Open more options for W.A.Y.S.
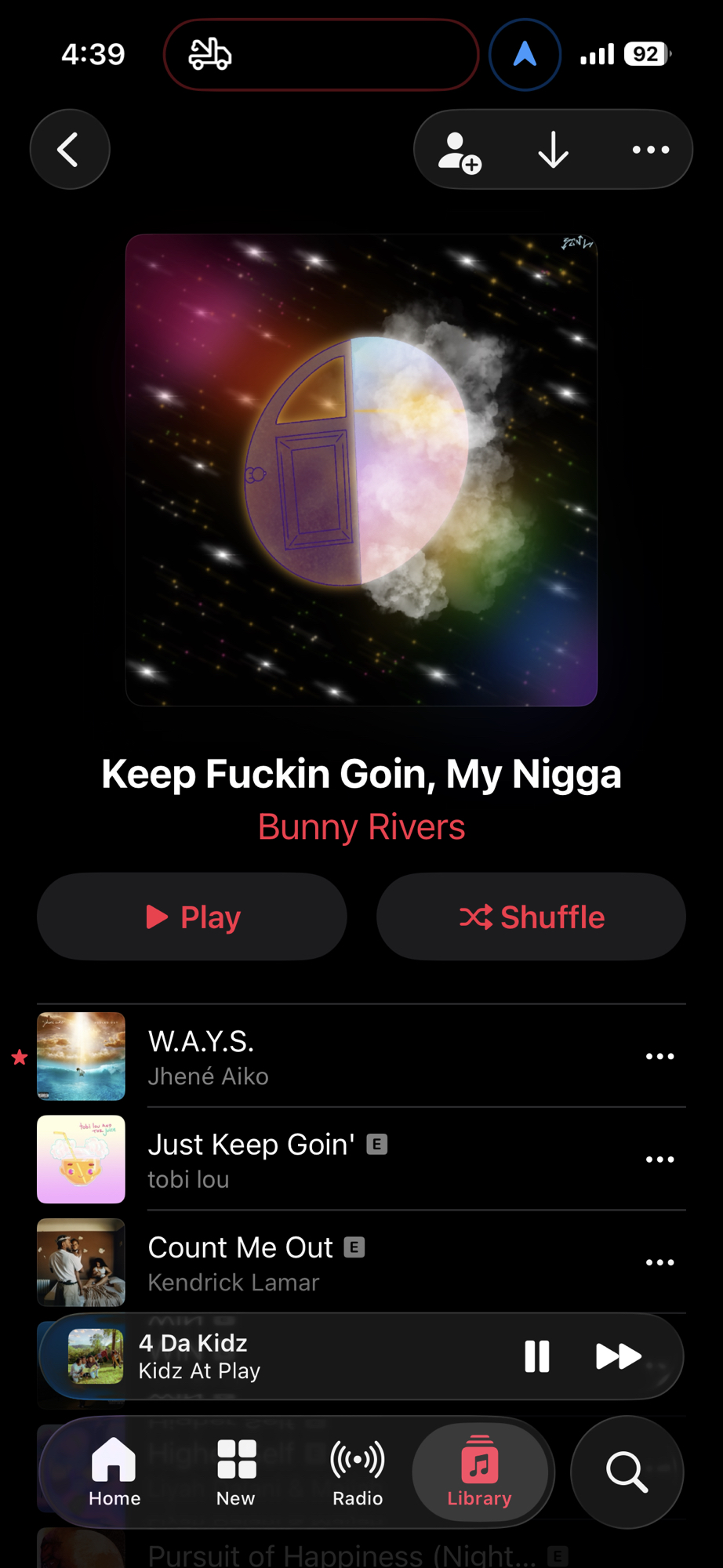This screenshot has width=723, height=1568. point(659,1057)
